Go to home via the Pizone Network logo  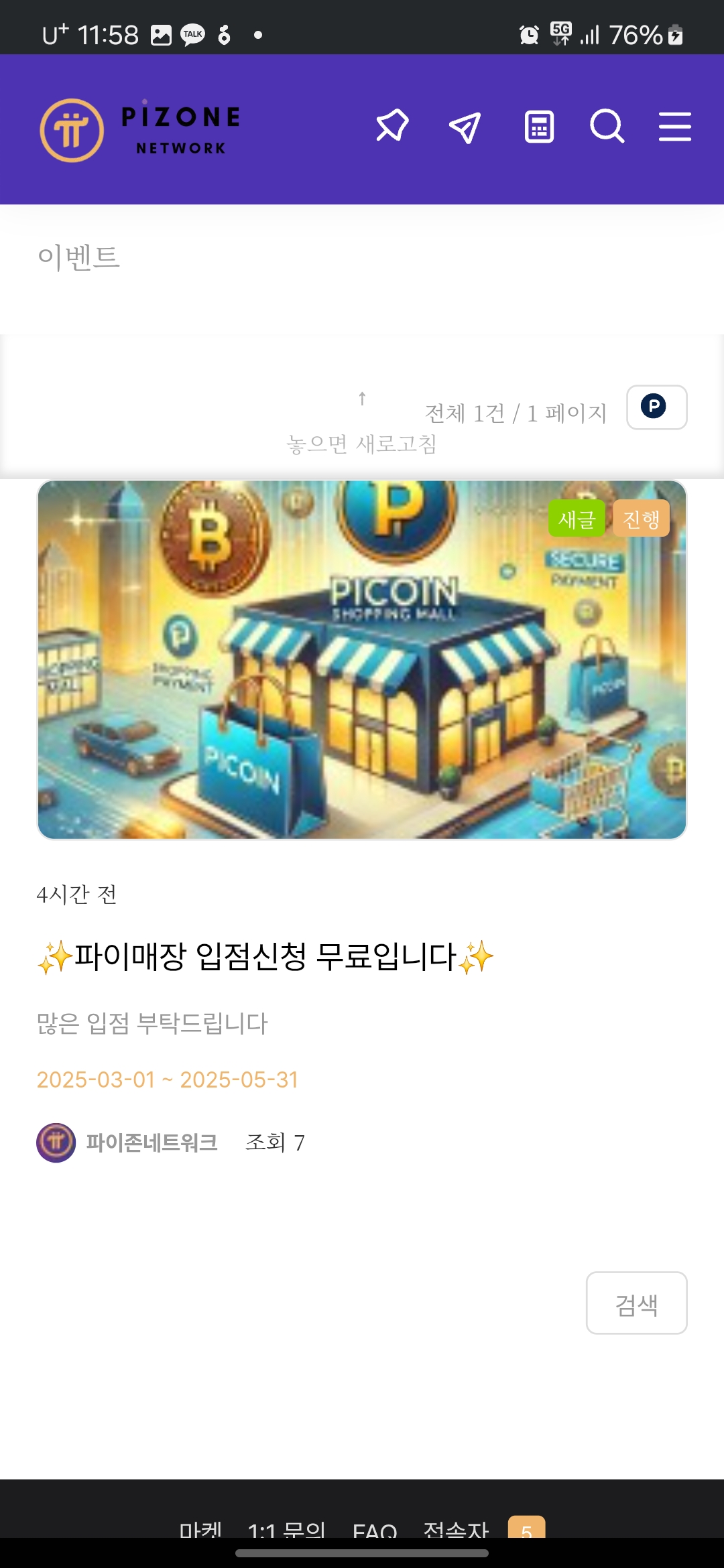140,130
